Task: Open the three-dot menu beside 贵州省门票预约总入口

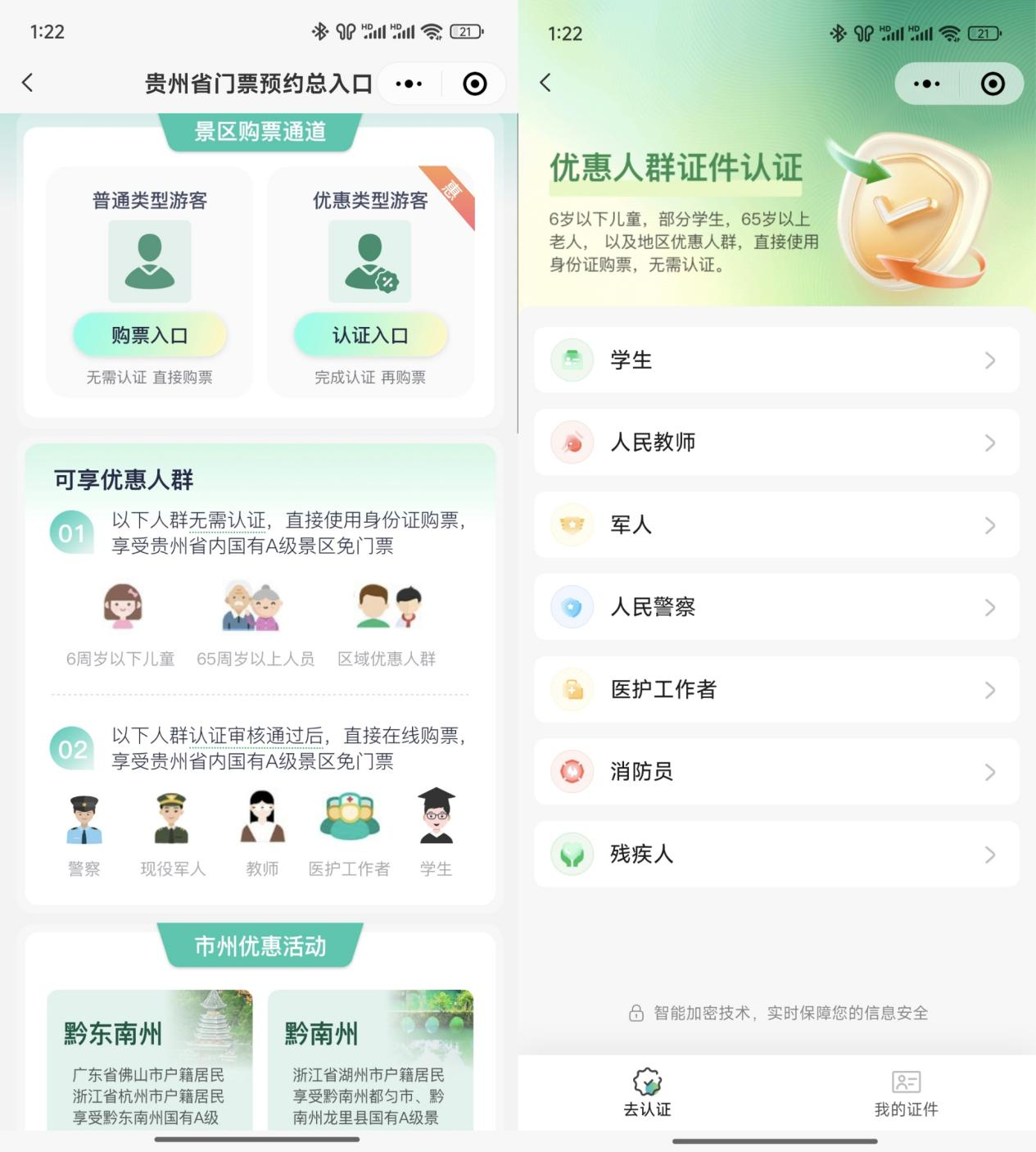Action: tap(409, 84)
